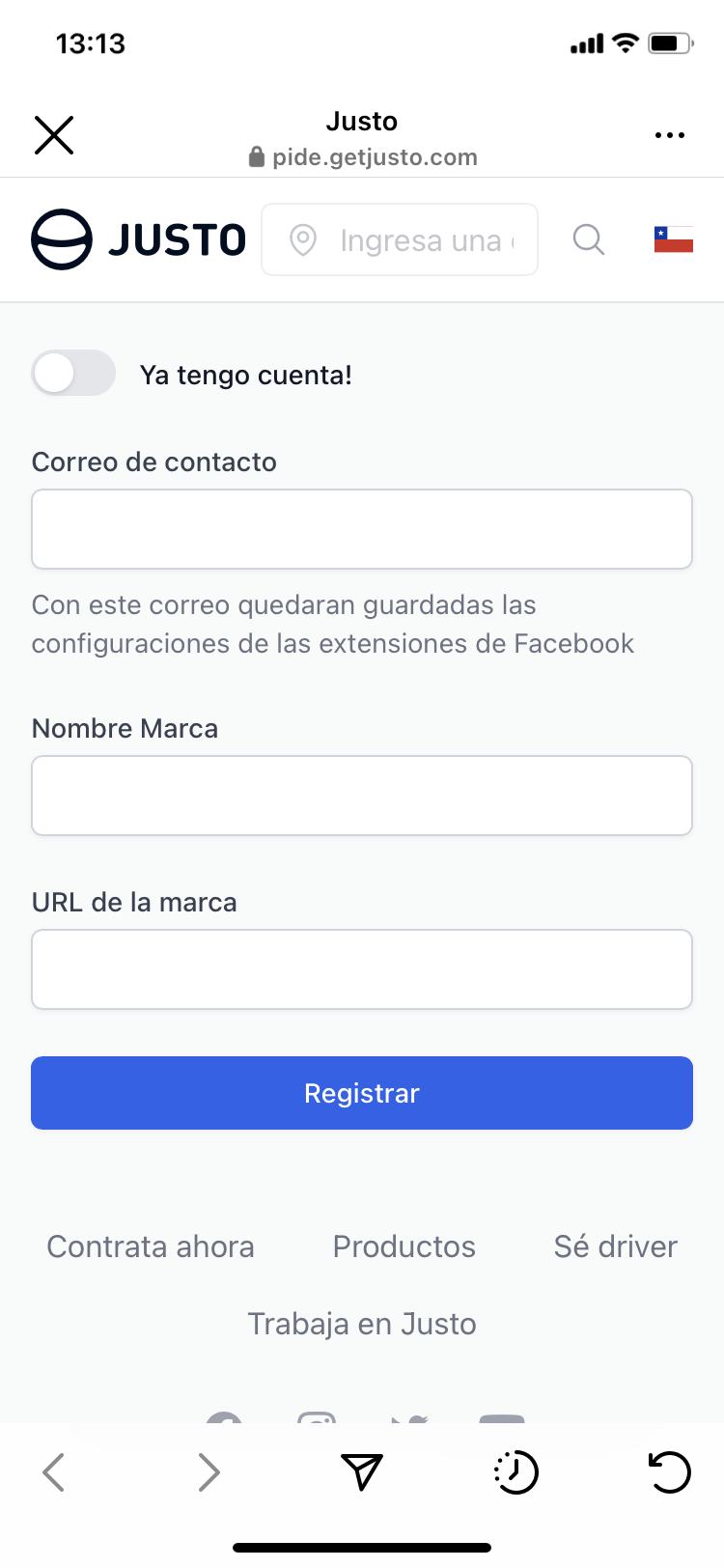Open the 'Contrata ahora' link
The image size is (724, 1568).
tap(151, 1246)
